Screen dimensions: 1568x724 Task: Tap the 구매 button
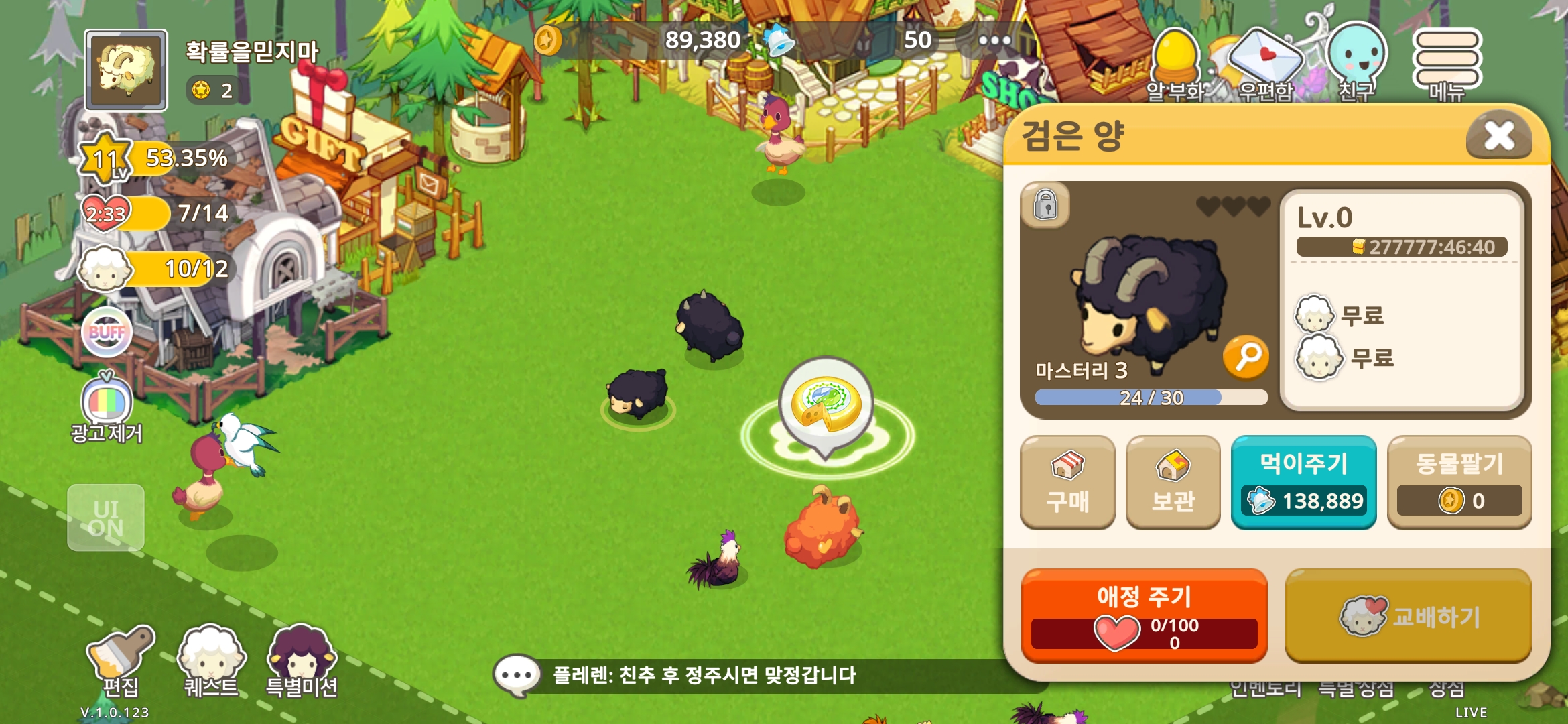[1067, 482]
